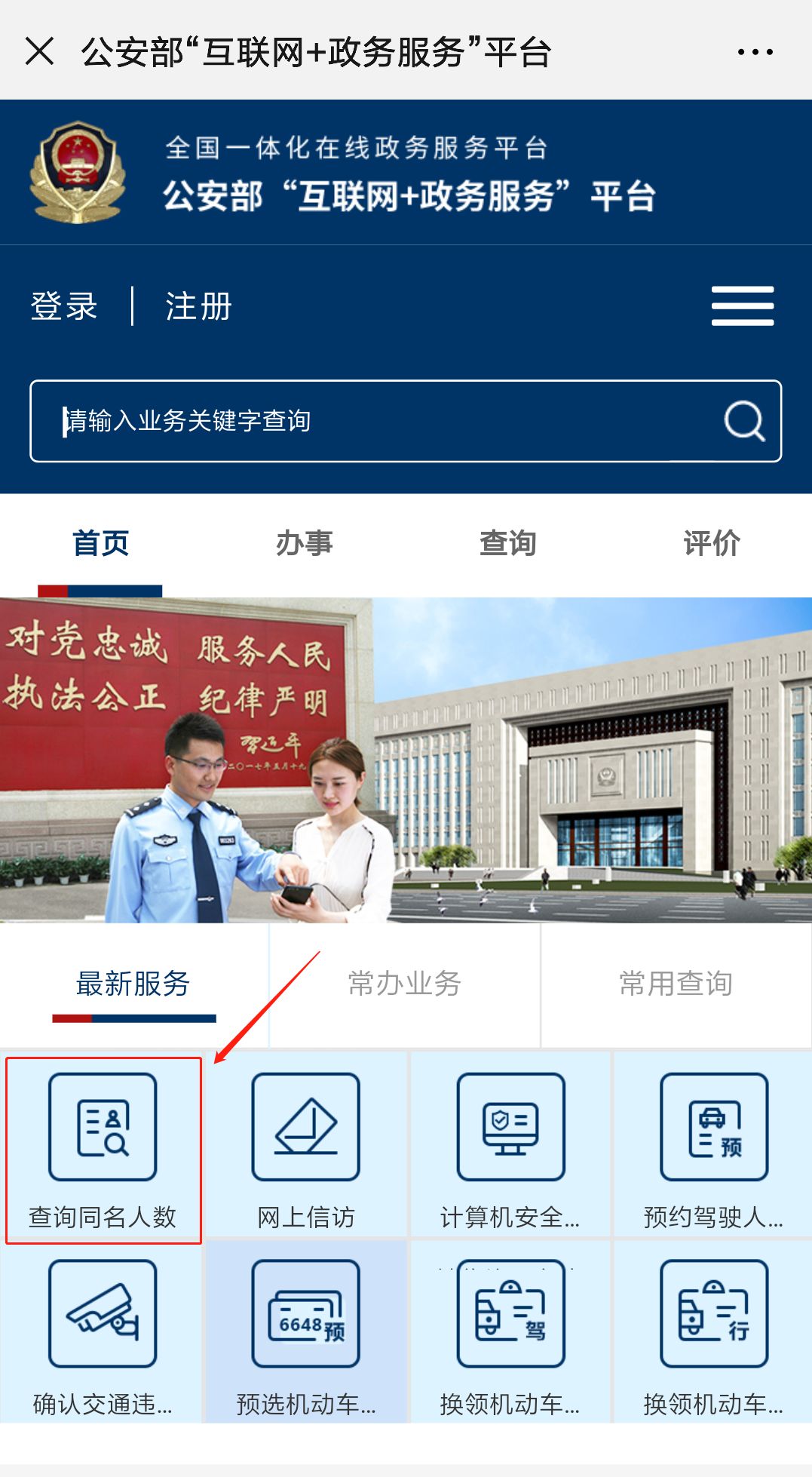
Task: Tap 登录 to log in
Action: point(64,306)
